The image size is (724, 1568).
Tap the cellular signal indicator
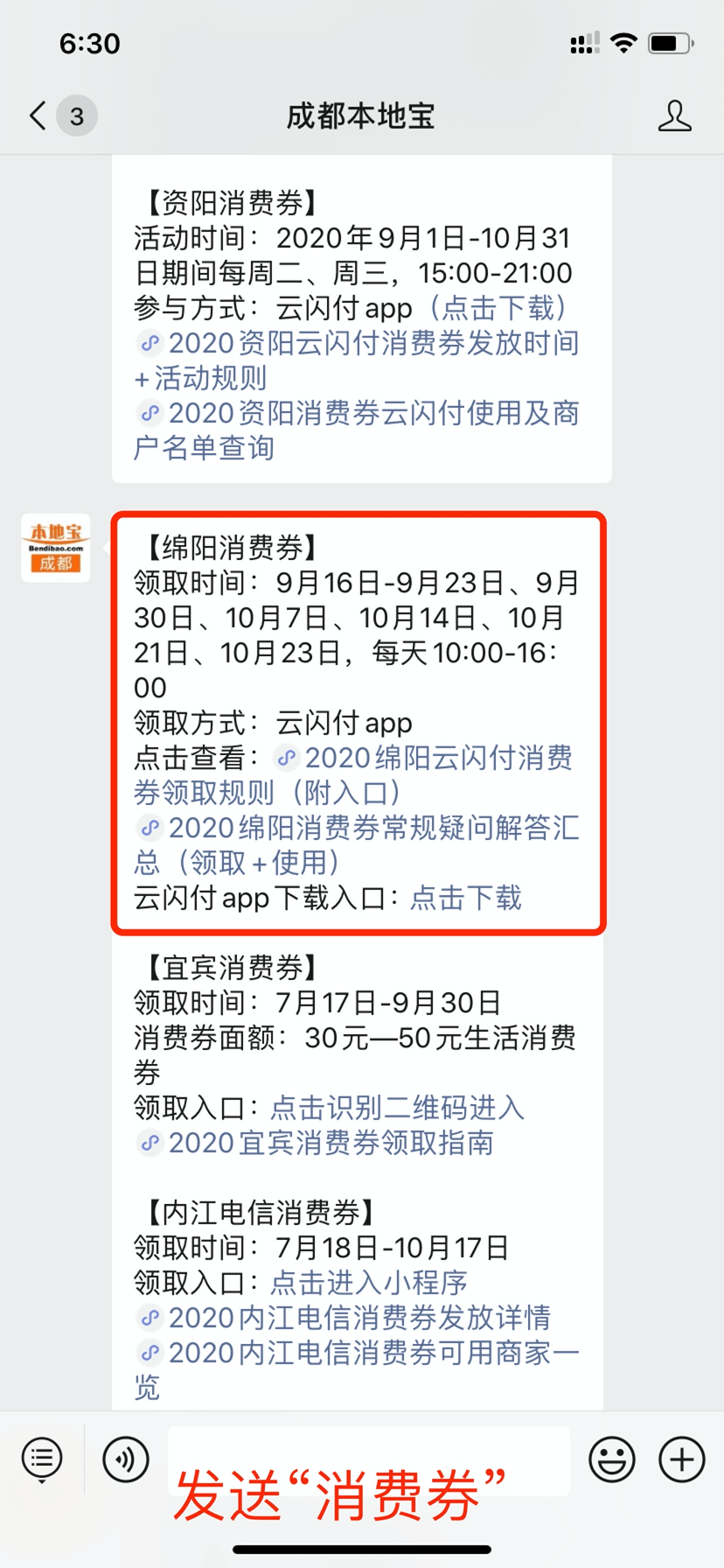pos(584,42)
